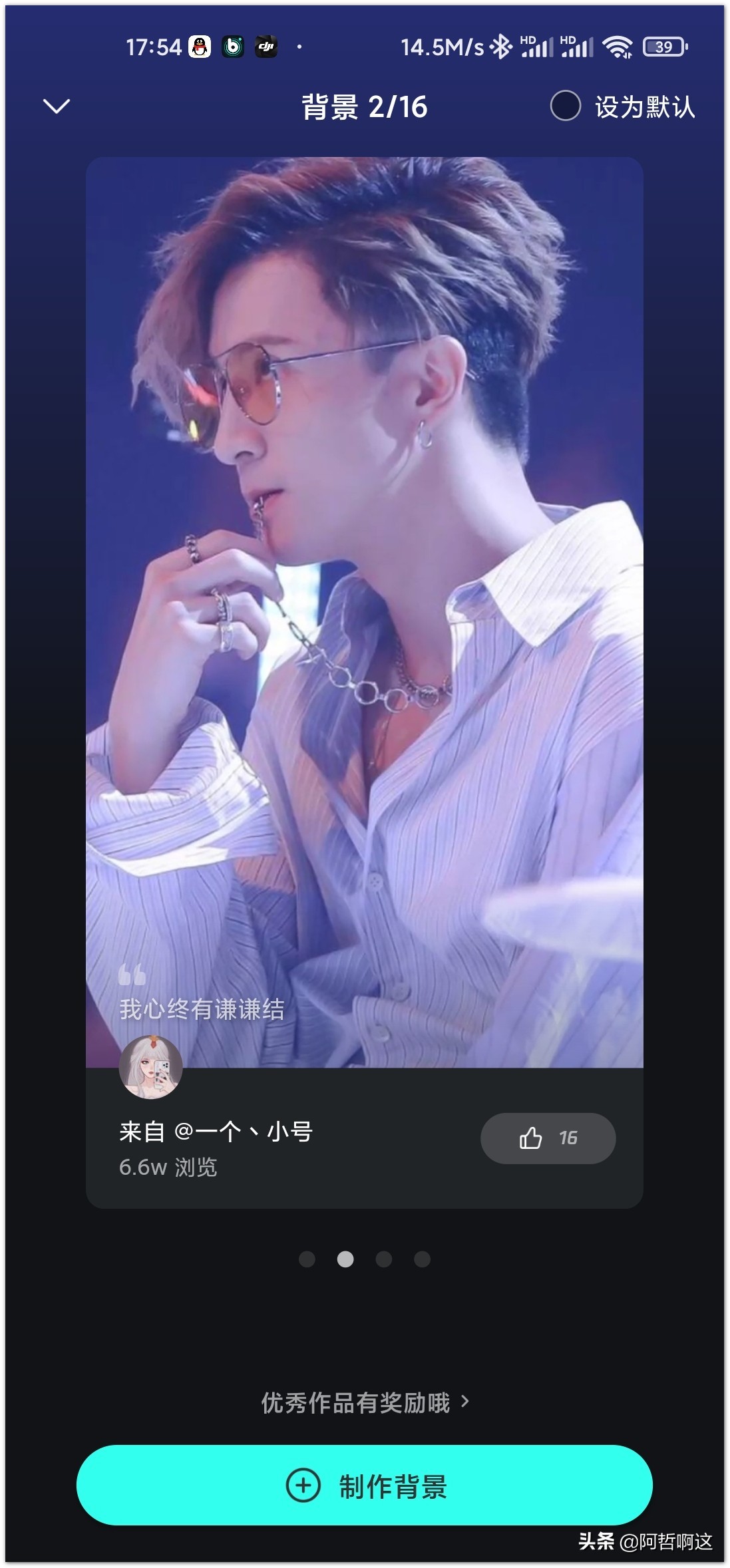Select the 设为默认 radio button
This screenshot has width=730, height=1568.
point(566,106)
